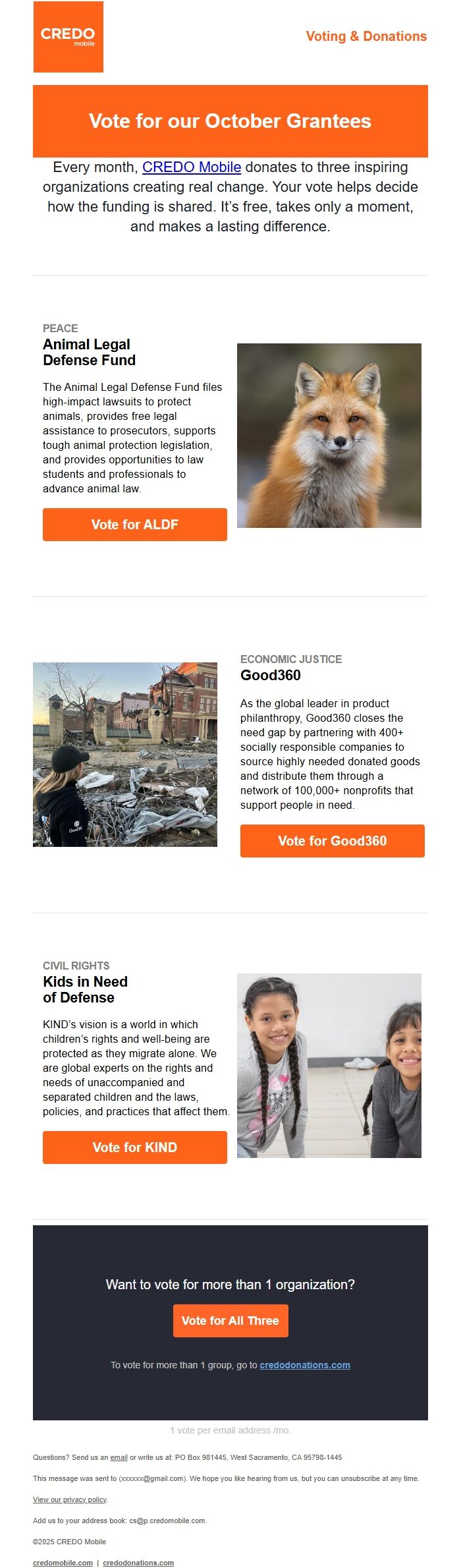Select the Vote for All Three button
This screenshot has width=461, height=1568.
(x=230, y=1321)
